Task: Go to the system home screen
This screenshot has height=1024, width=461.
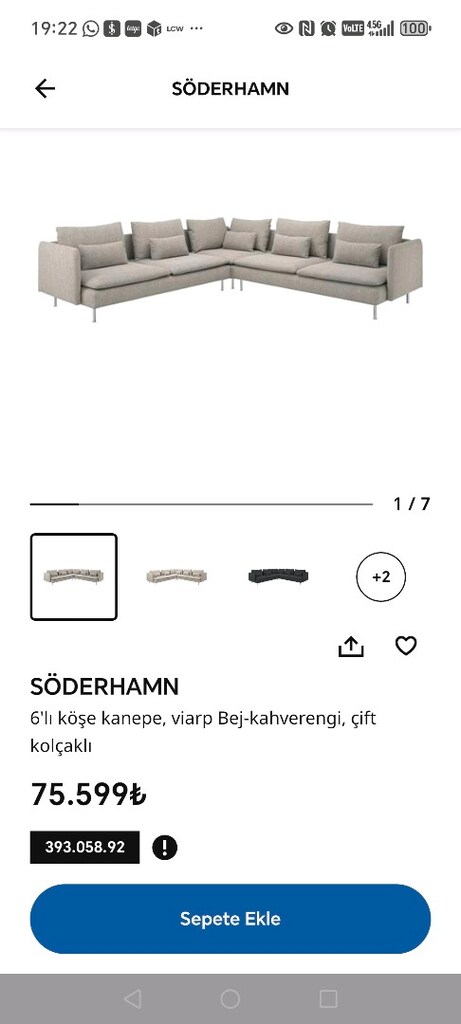Action: [230, 999]
